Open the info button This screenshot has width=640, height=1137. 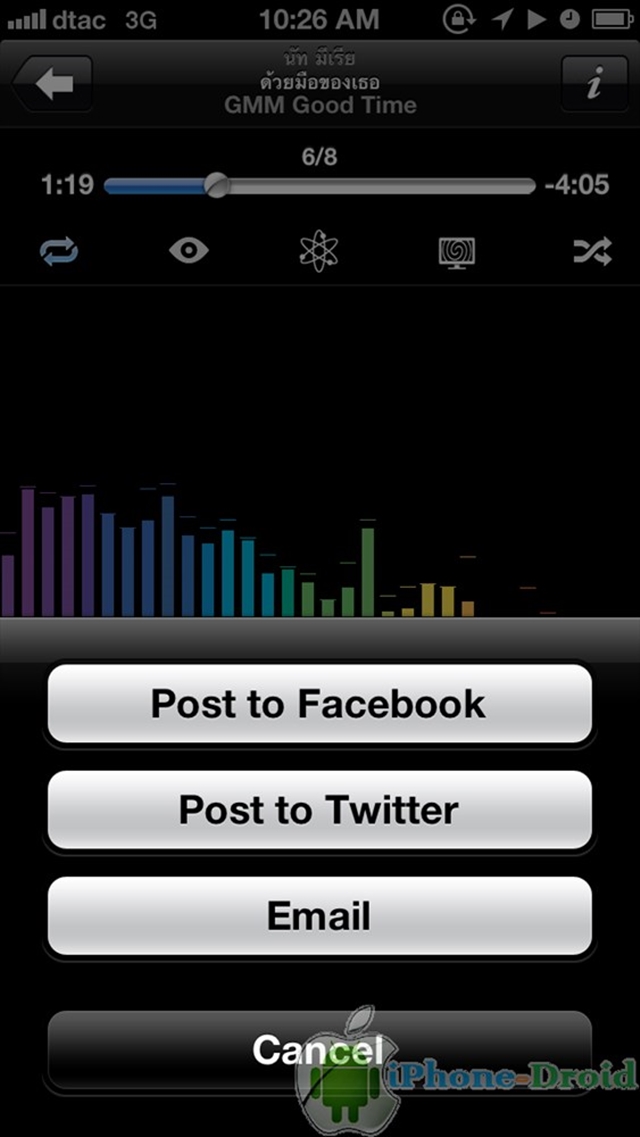[x=594, y=84]
